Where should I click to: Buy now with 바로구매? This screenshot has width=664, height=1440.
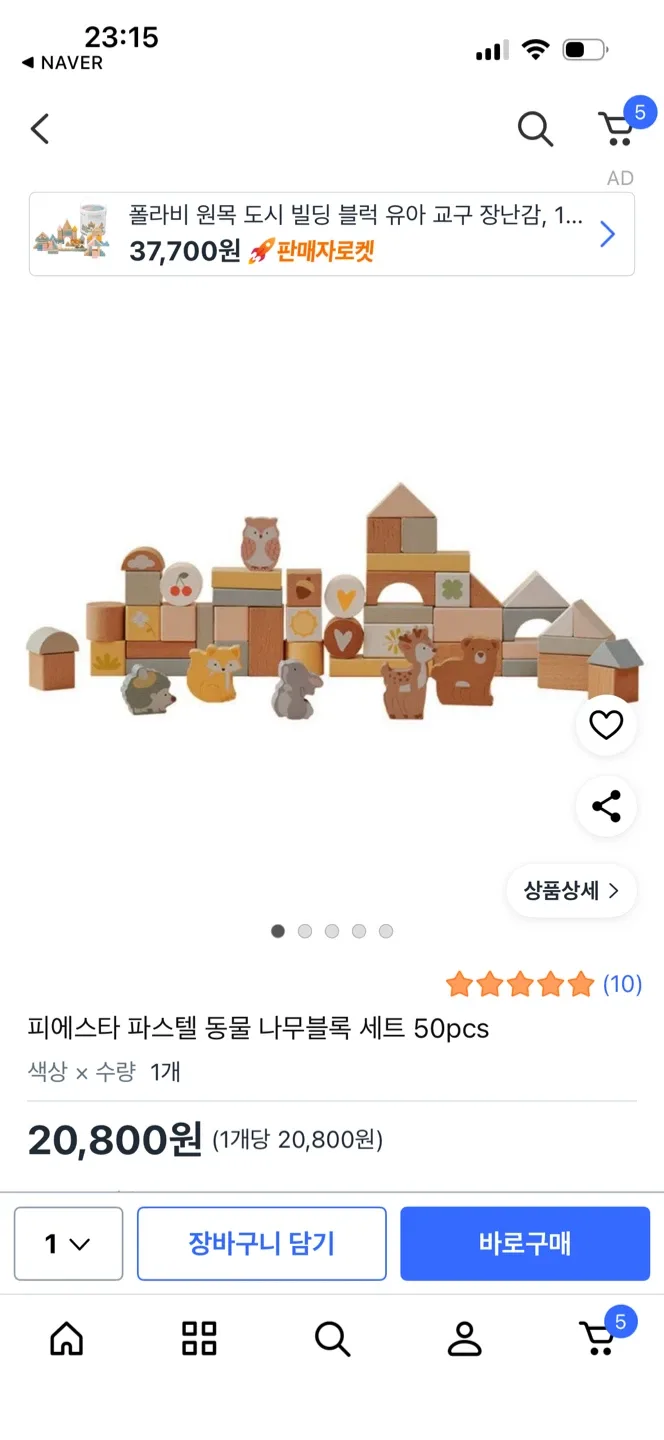[x=525, y=1244]
